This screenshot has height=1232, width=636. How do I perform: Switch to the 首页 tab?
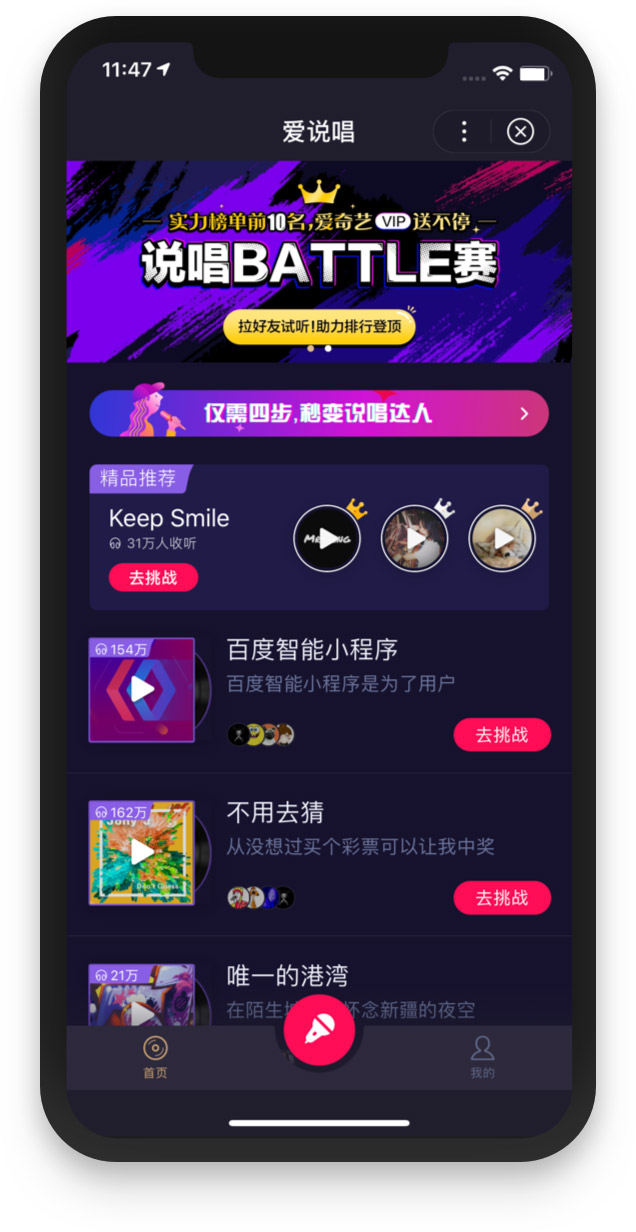pos(155,1057)
